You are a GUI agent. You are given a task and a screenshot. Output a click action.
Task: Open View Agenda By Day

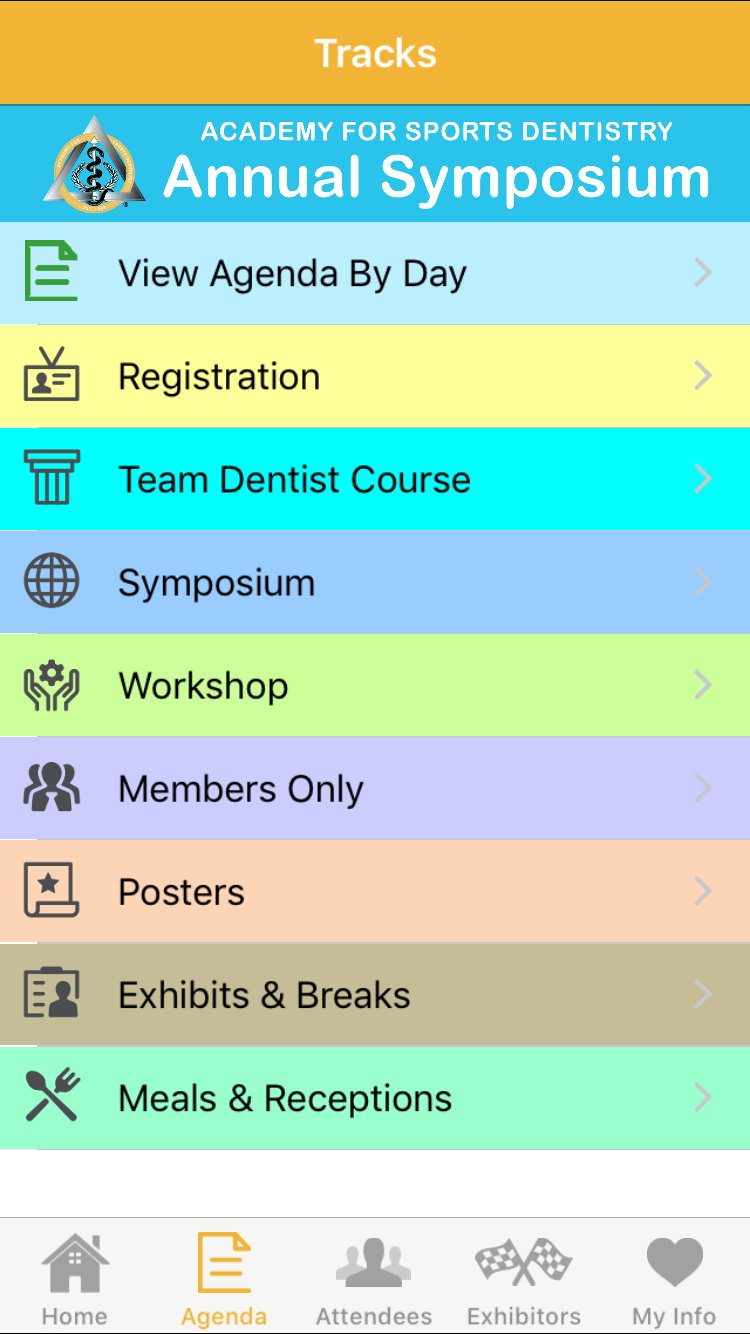(x=375, y=273)
